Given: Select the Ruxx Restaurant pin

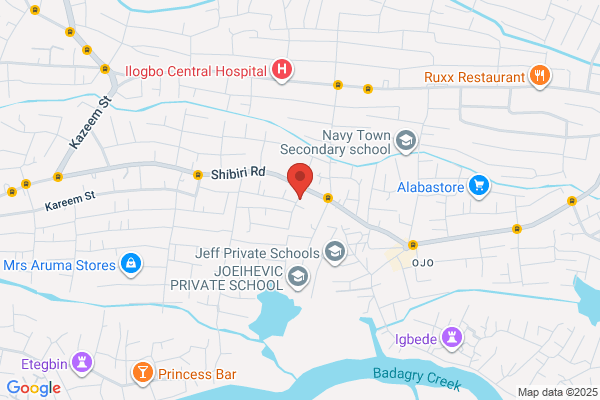Looking at the screenshot, I should (x=540, y=76).
